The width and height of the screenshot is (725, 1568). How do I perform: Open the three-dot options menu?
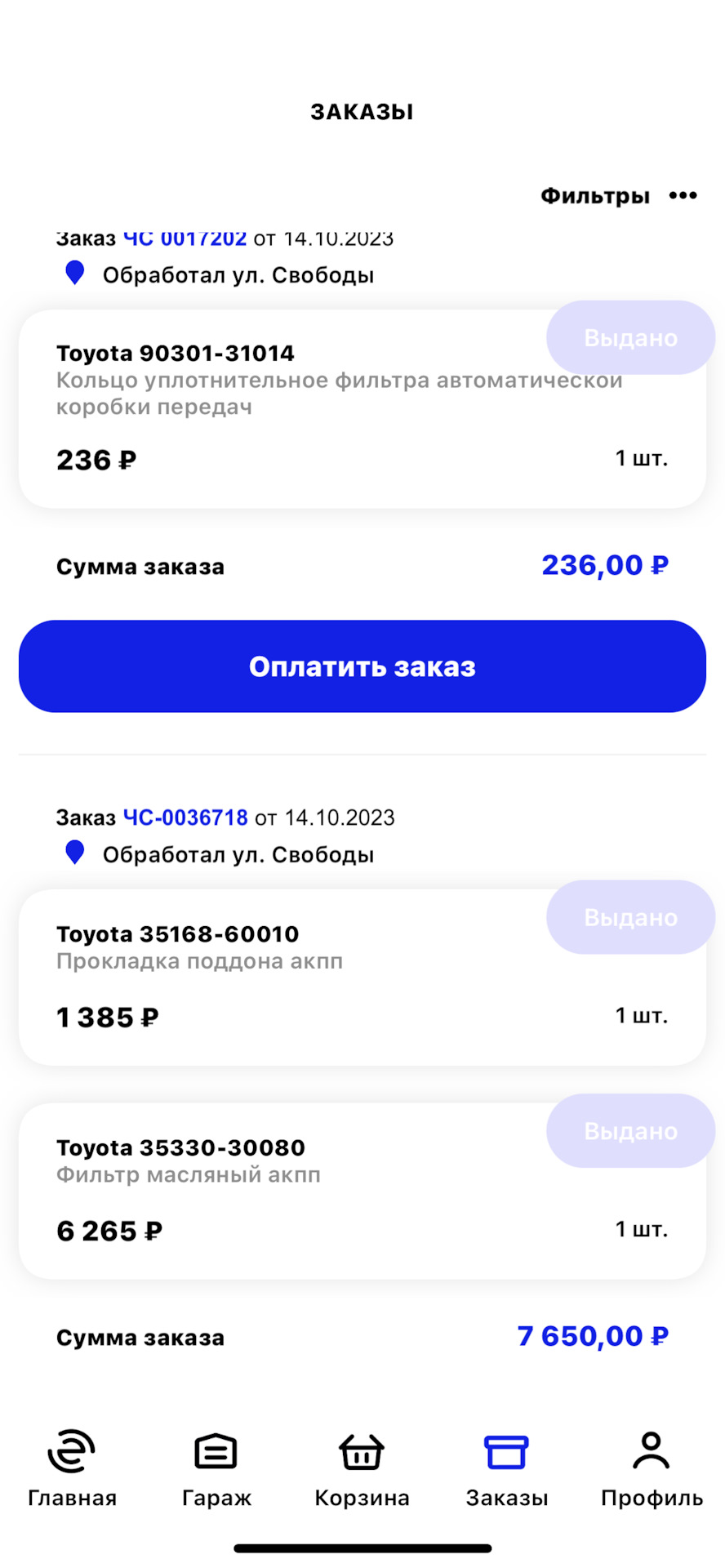[683, 195]
